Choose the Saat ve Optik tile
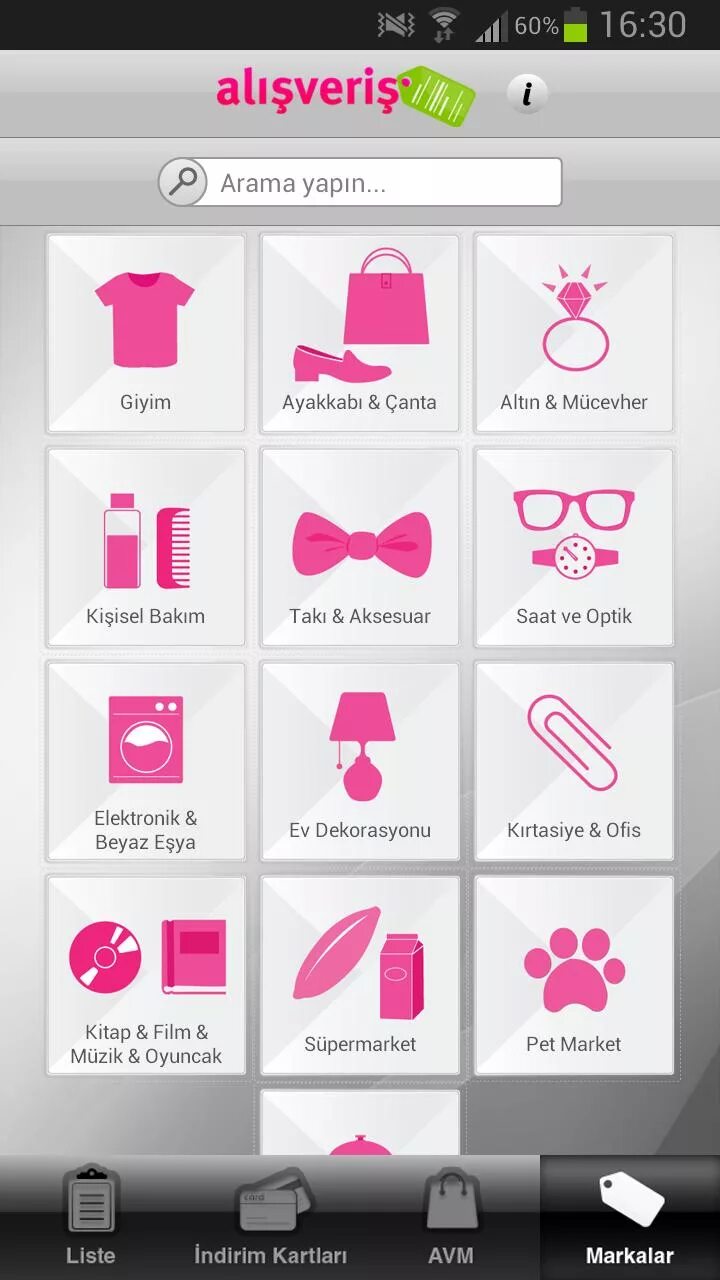Viewport: 720px width, 1280px height. [x=574, y=547]
